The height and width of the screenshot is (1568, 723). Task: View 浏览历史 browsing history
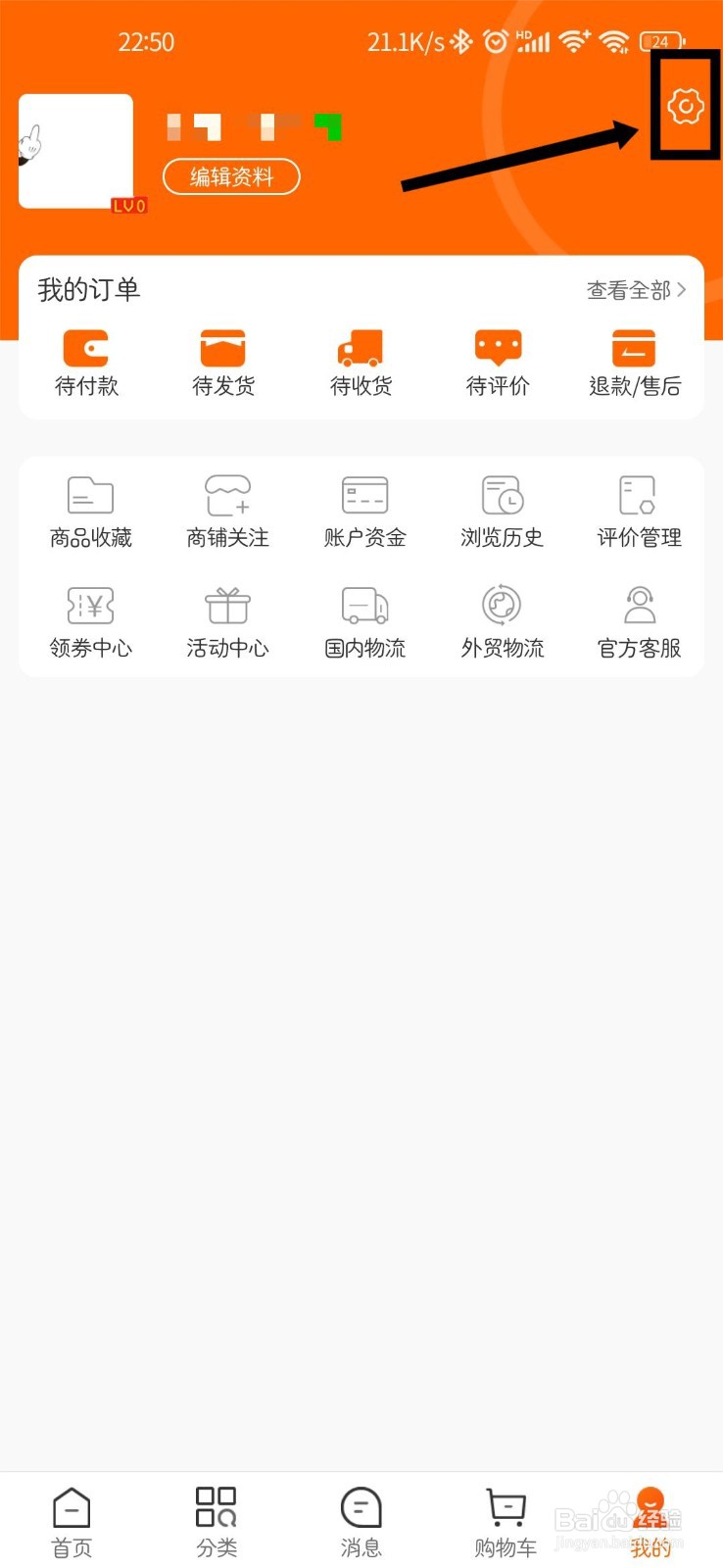pos(502,512)
